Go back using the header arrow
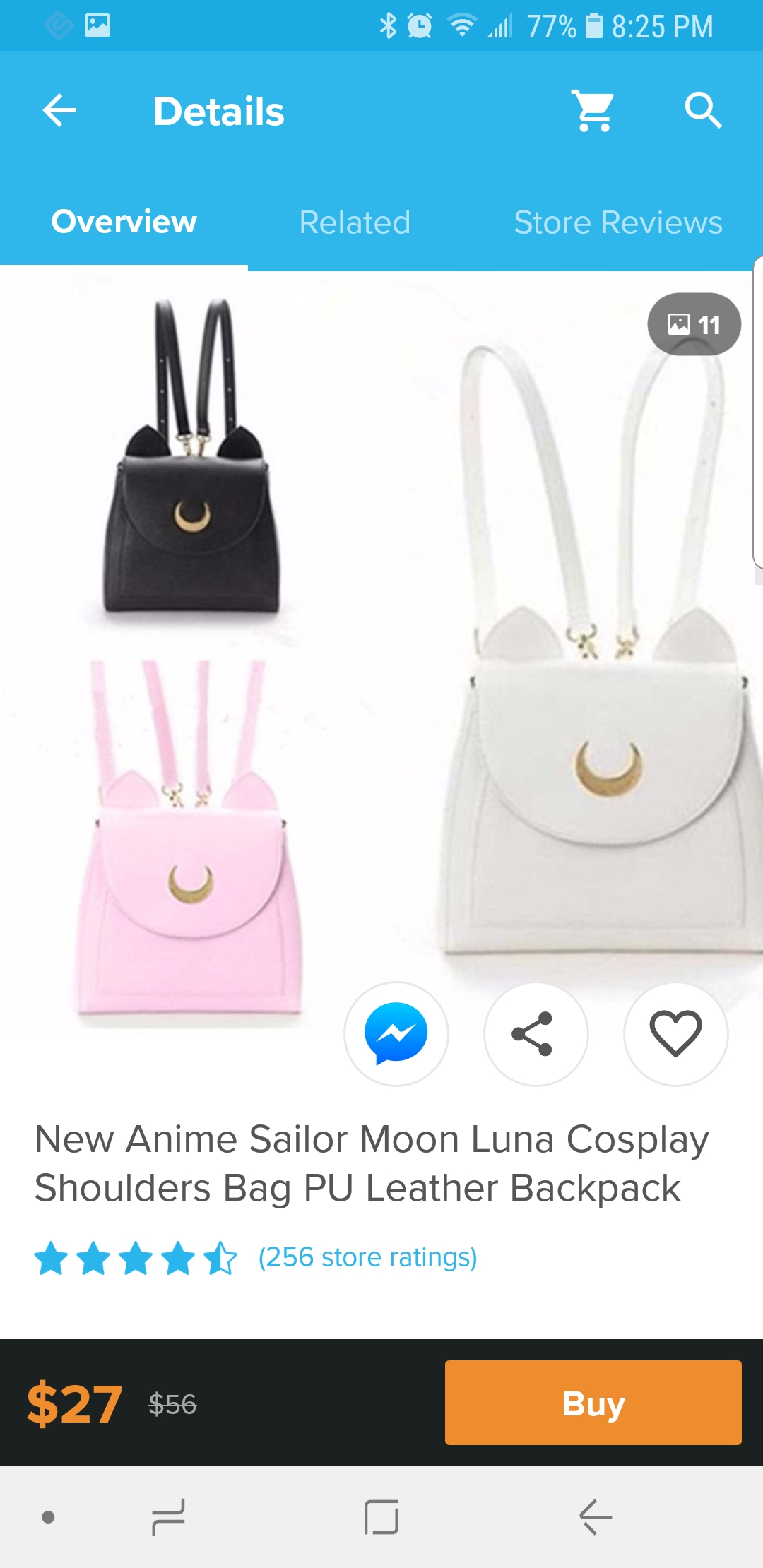Viewport: 763px width, 1568px height. coord(59,111)
